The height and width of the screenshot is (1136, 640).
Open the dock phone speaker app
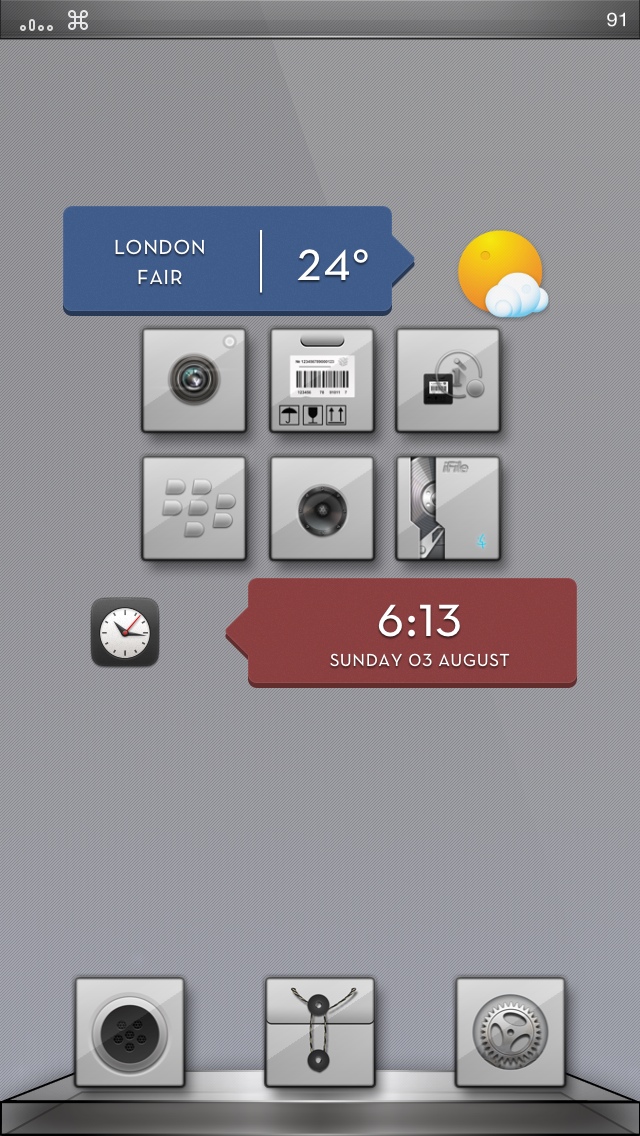pos(130,1032)
